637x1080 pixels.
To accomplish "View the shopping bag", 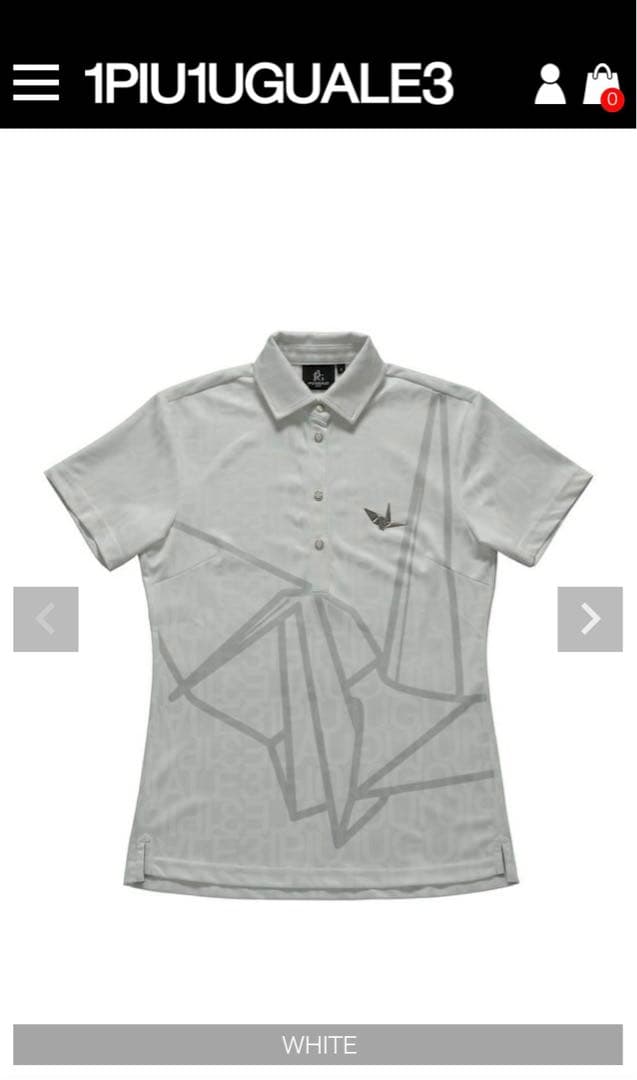I will point(602,84).
